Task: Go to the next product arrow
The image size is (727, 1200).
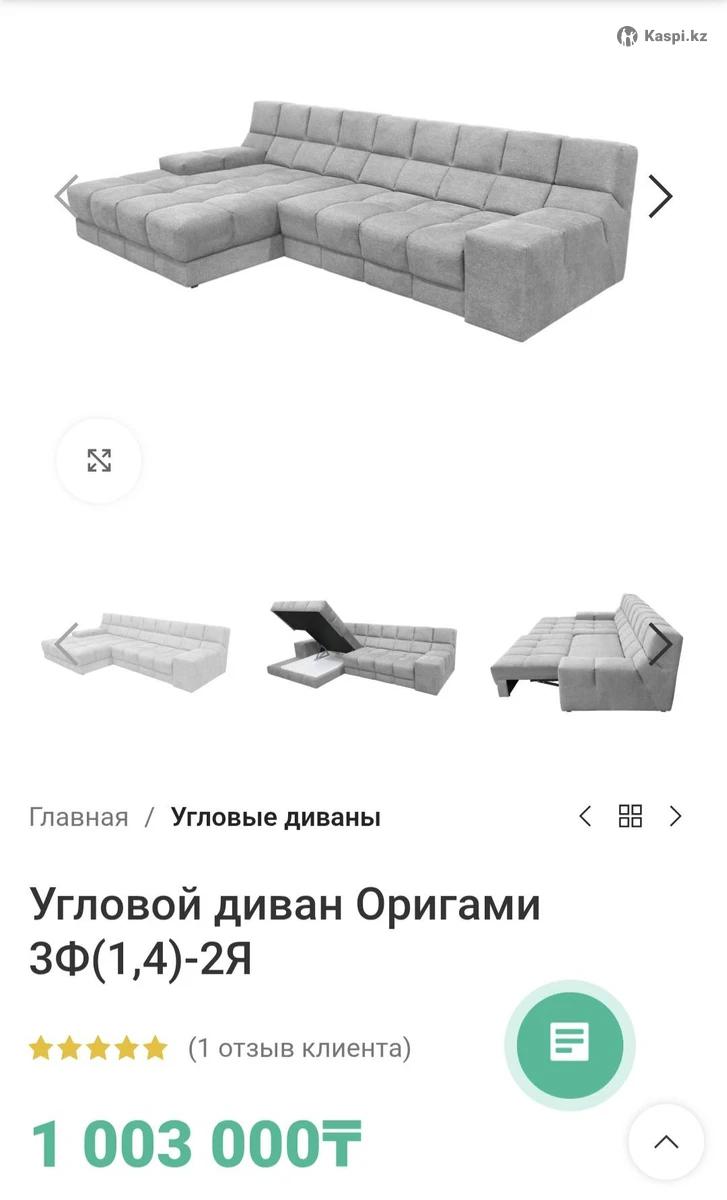Action: pyautogui.click(x=676, y=816)
